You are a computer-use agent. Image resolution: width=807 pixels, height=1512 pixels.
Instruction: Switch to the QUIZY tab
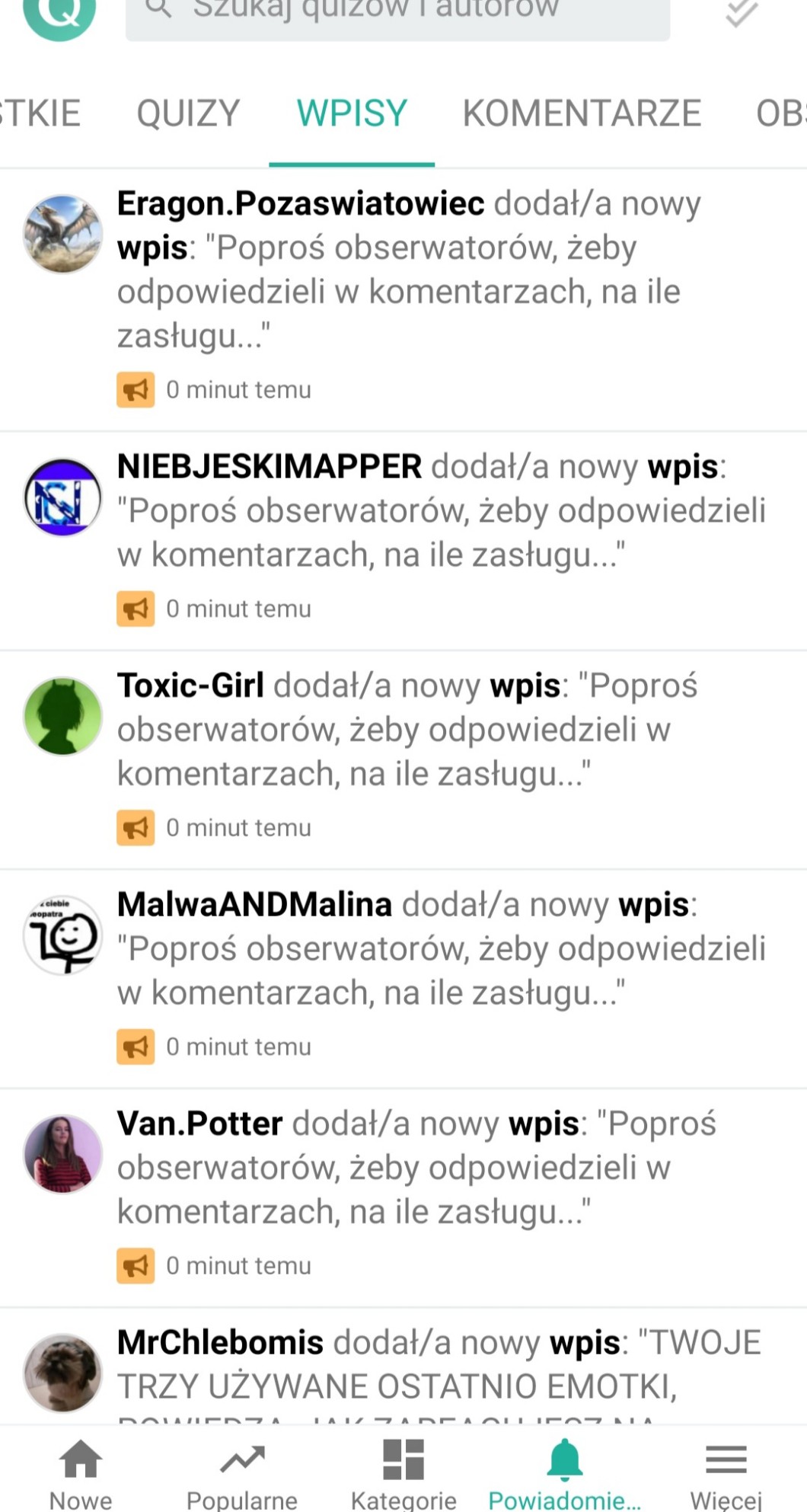188,113
